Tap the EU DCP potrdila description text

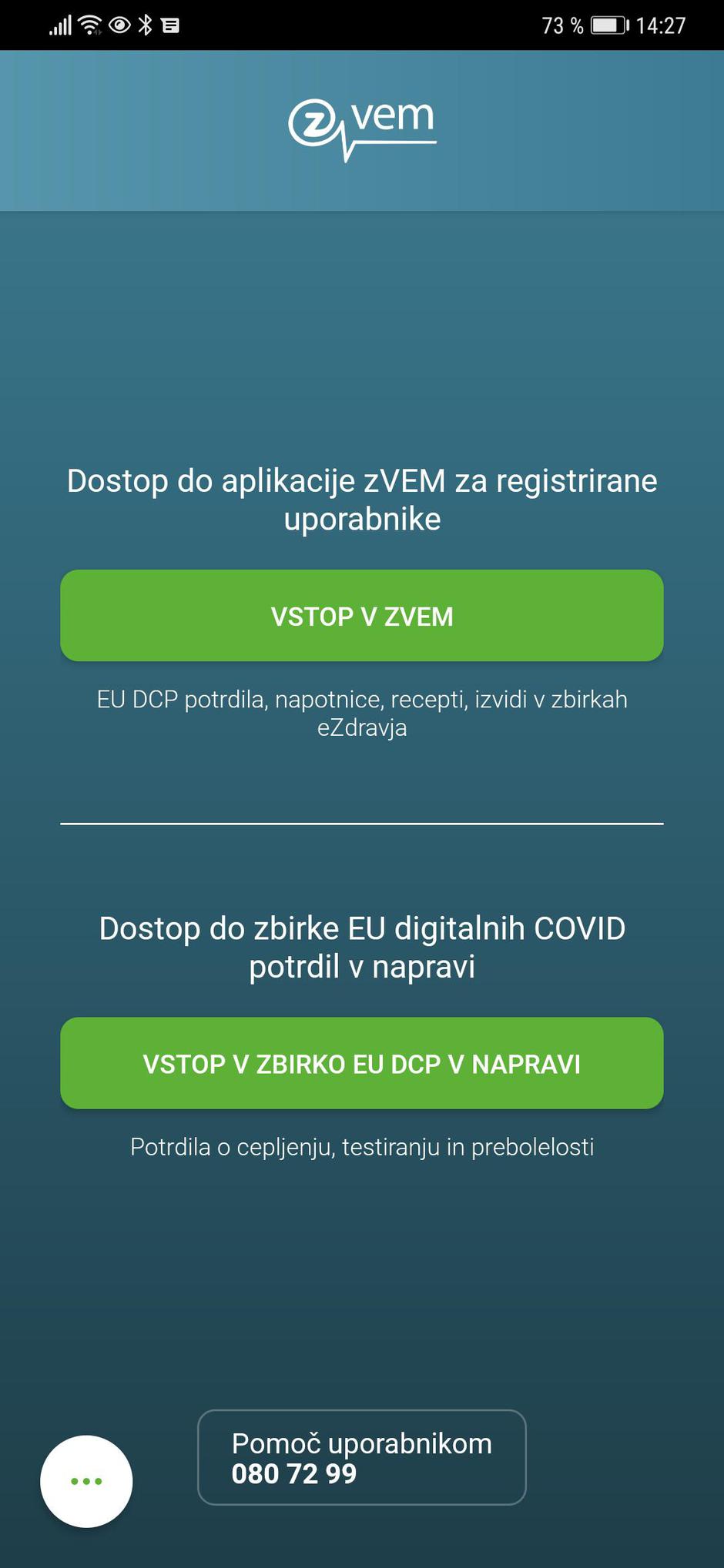pyautogui.click(x=361, y=713)
